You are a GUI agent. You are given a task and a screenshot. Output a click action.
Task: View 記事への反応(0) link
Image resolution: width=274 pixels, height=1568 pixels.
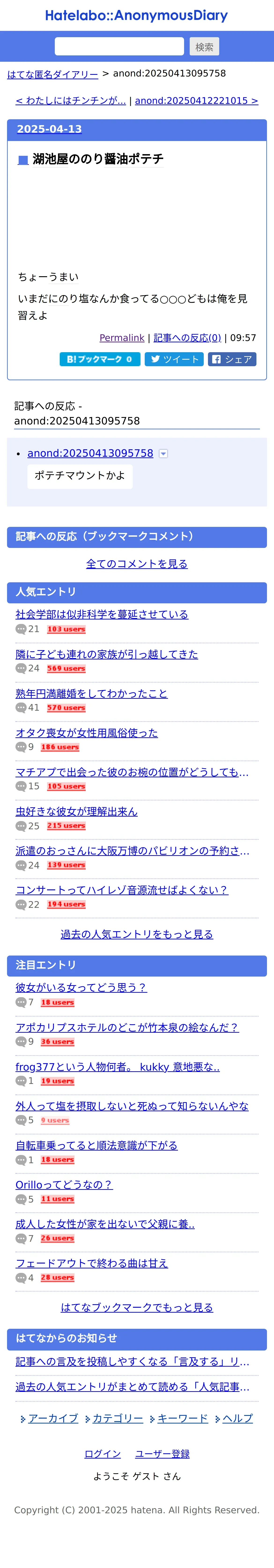point(187,338)
